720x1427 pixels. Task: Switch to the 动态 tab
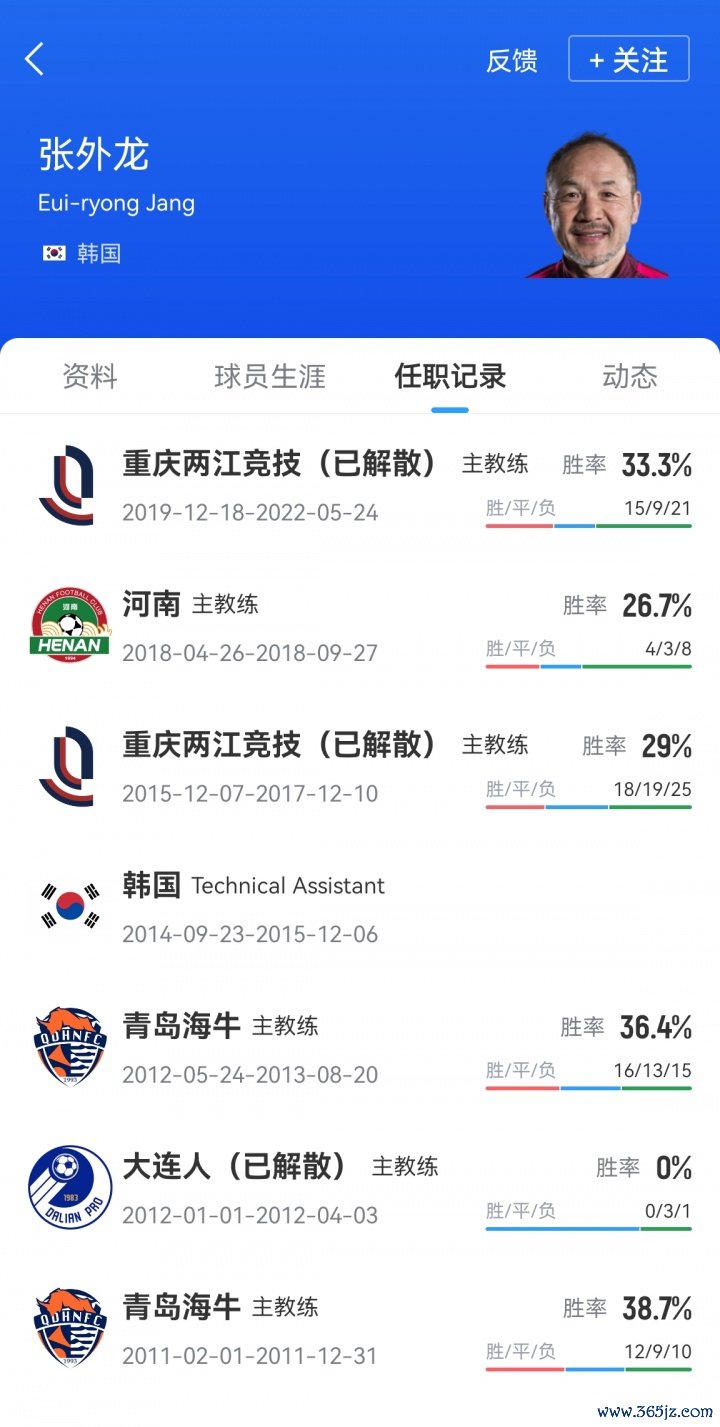630,376
